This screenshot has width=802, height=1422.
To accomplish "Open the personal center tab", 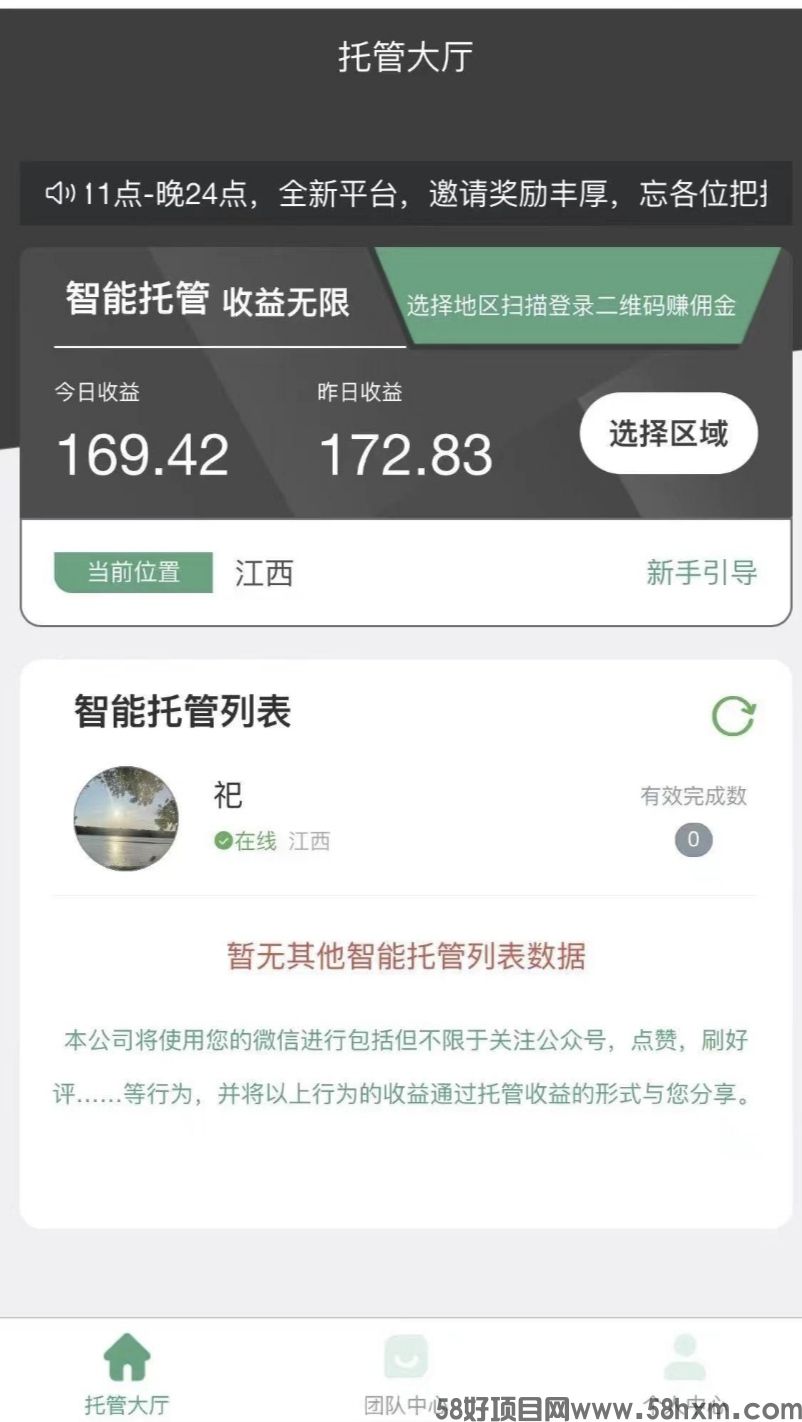I will [685, 1374].
